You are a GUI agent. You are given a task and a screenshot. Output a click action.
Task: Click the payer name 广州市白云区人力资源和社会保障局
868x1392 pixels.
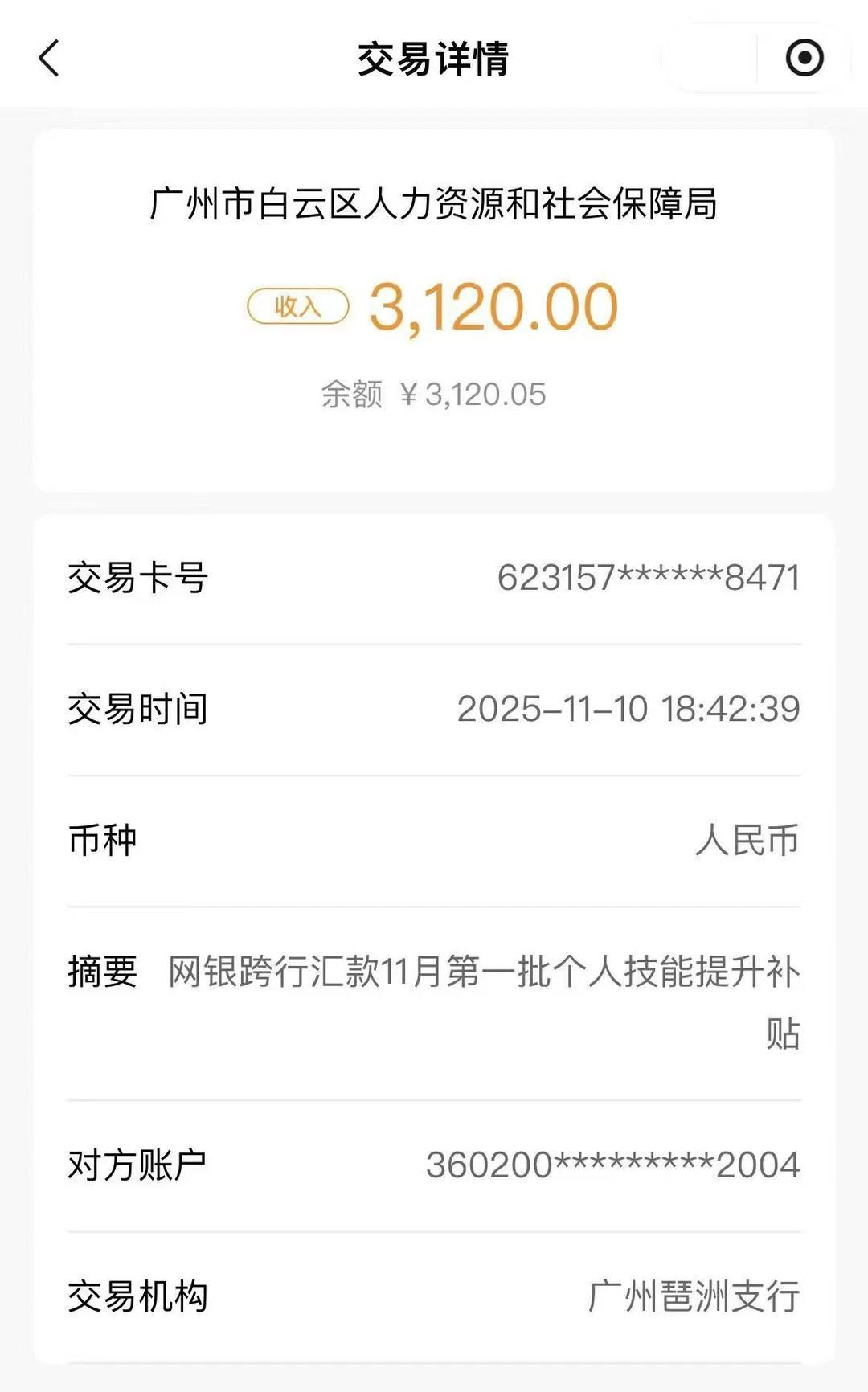pos(434,205)
